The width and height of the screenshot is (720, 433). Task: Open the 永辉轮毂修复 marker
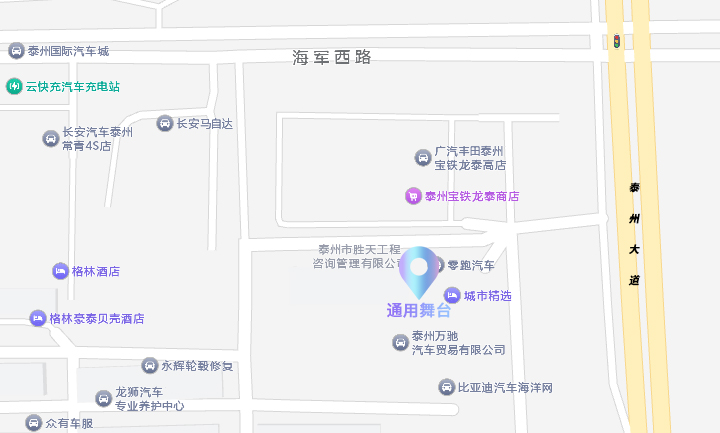click(x=150, y=366)
